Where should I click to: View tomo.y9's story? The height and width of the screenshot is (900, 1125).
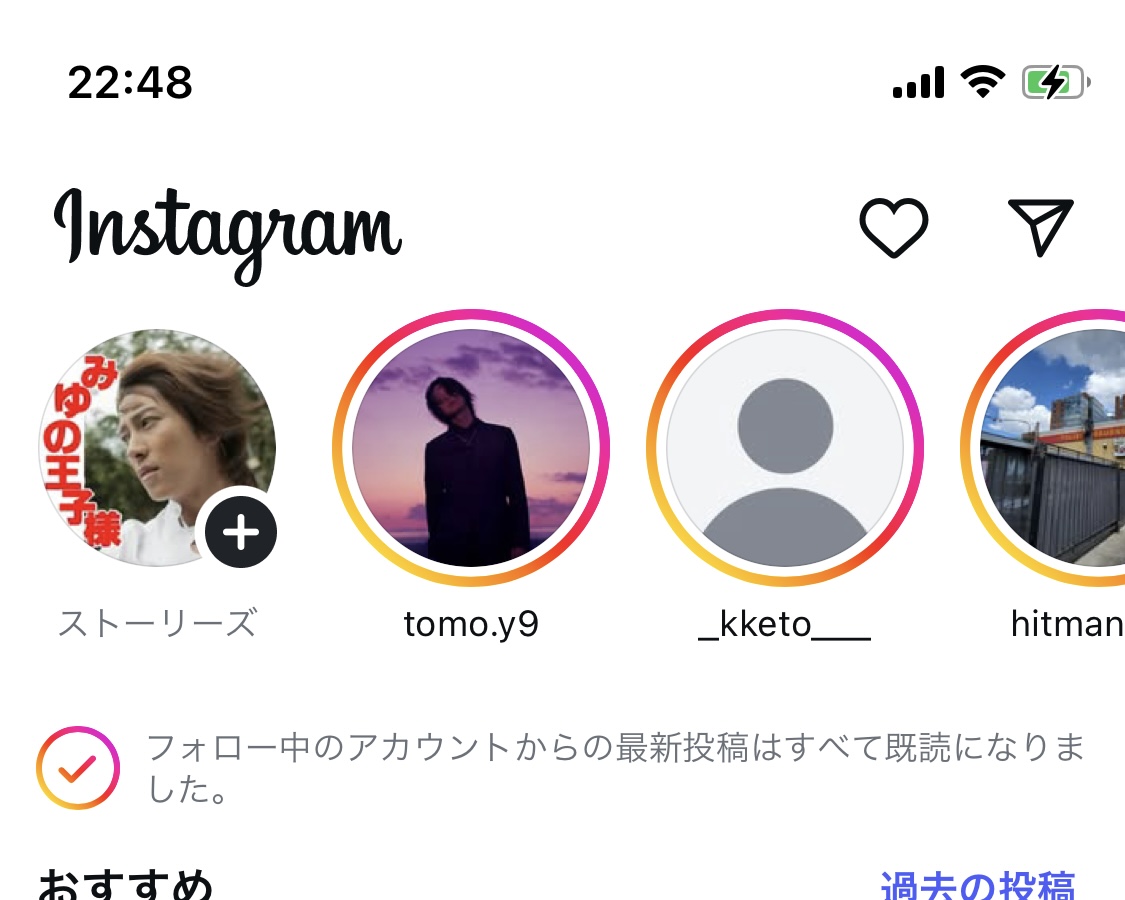pos(471,448)
